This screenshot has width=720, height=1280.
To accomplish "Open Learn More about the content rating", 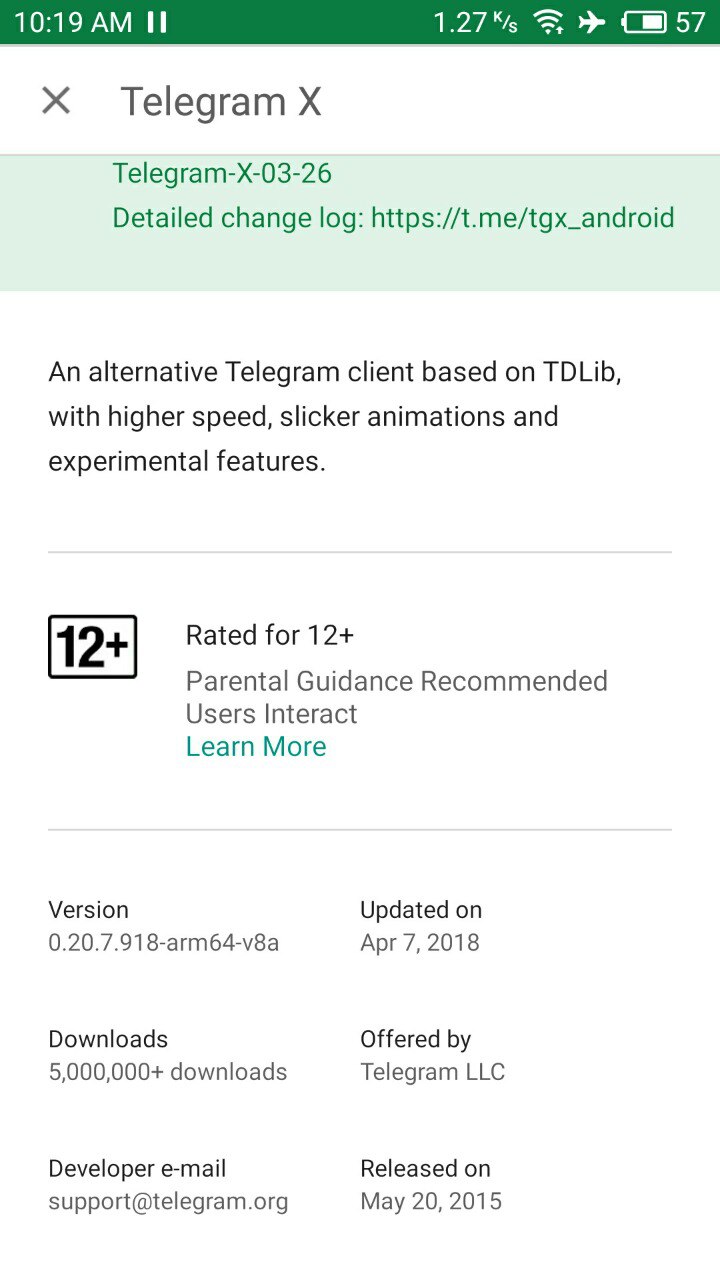I will pyautogui.click(x=256, y=747).
